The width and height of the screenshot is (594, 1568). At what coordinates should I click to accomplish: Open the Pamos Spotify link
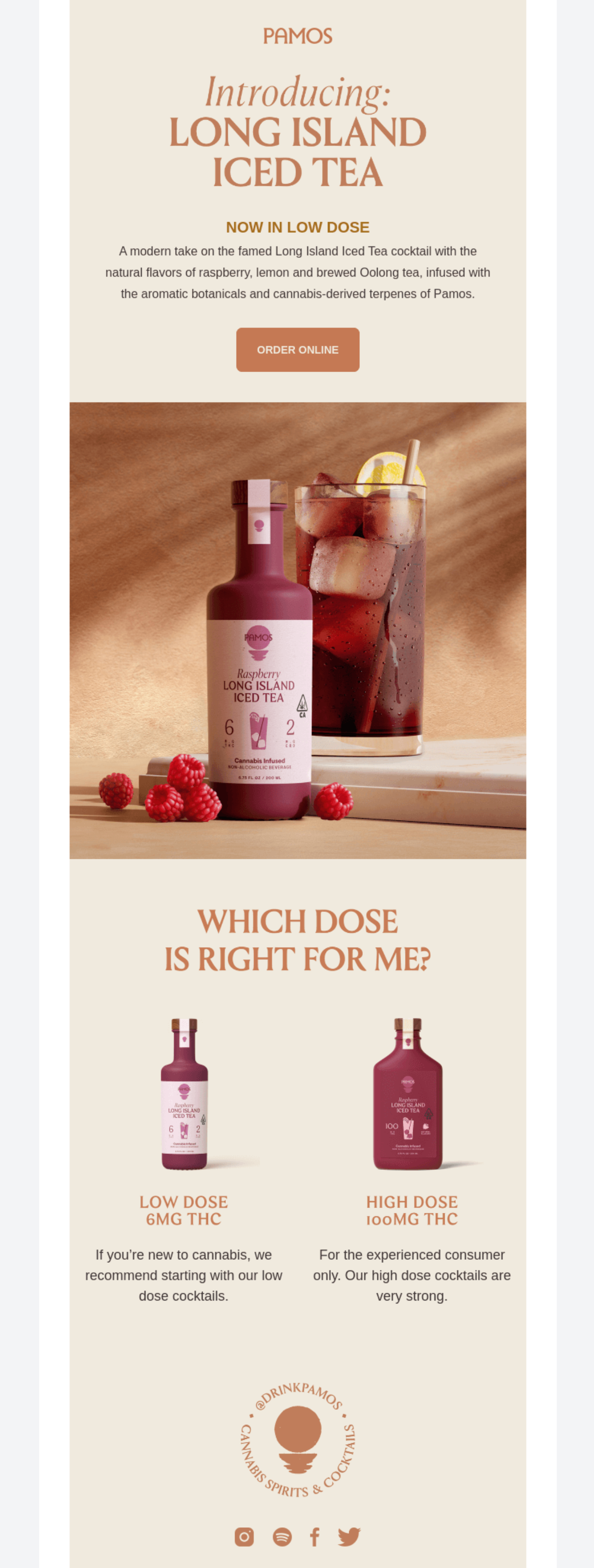[282, 1537]
